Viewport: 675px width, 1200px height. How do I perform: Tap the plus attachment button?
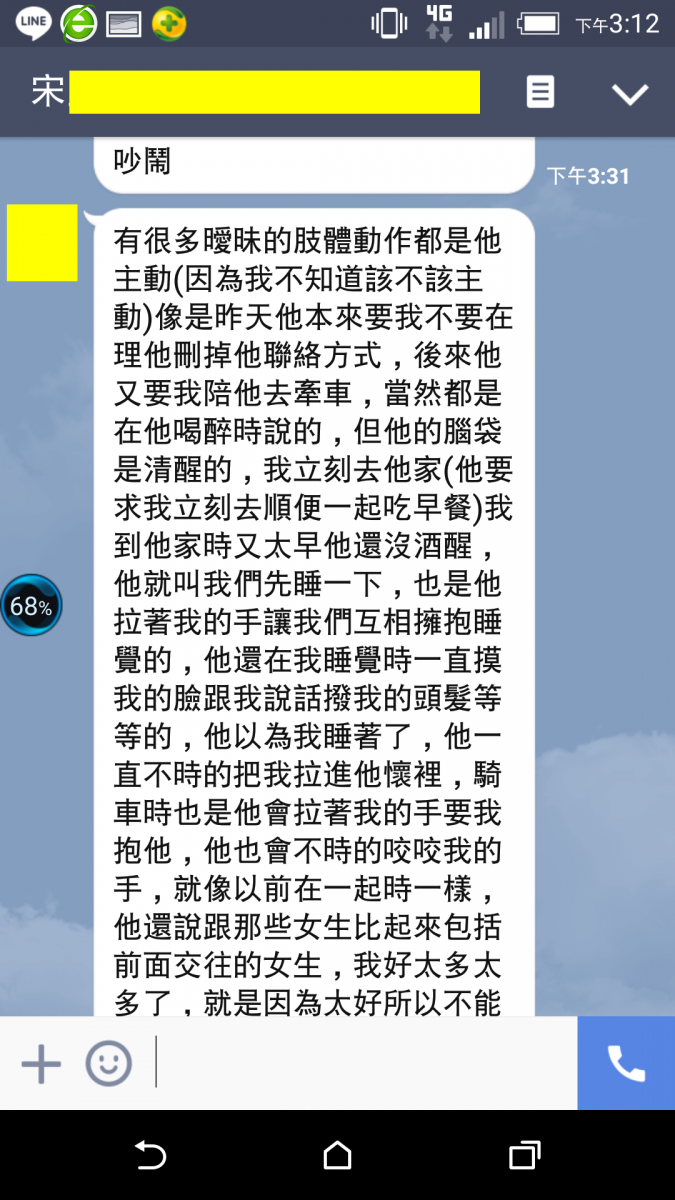[x=41, y=1063]
